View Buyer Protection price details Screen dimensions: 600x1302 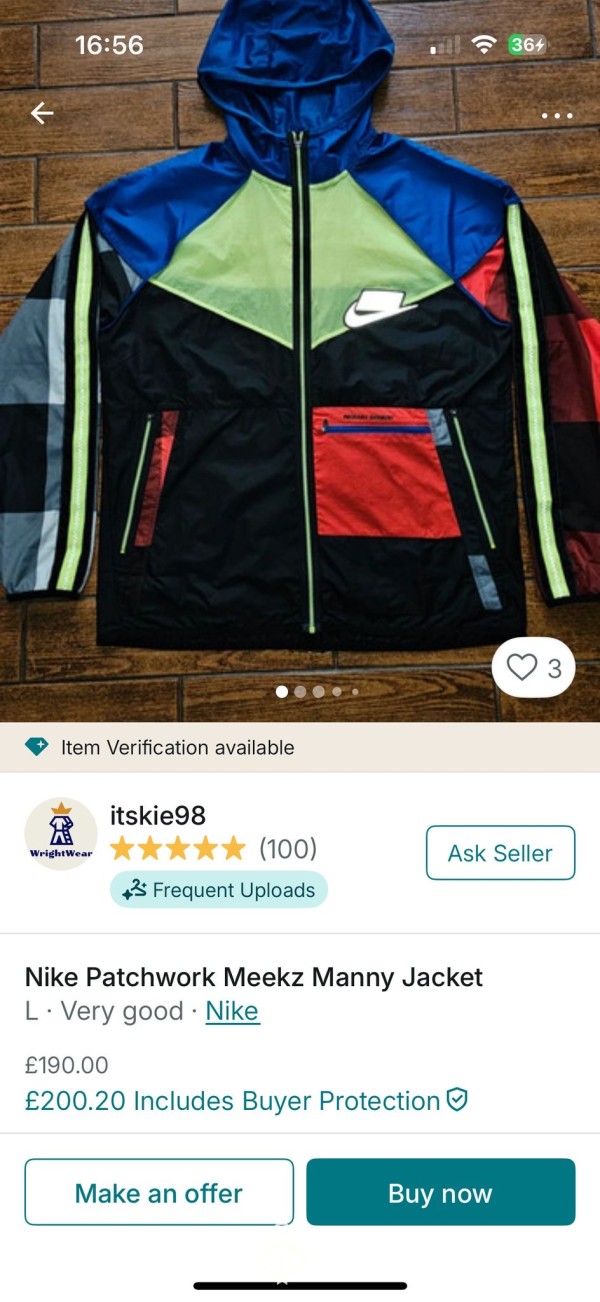pyautogui.click(x=246, y=1101)
